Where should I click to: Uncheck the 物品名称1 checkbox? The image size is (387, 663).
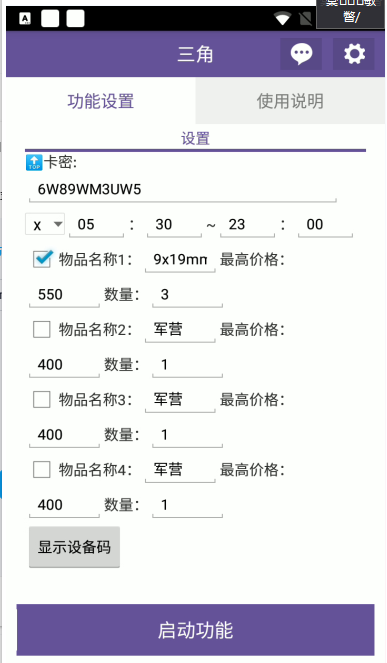pos(42,259)
